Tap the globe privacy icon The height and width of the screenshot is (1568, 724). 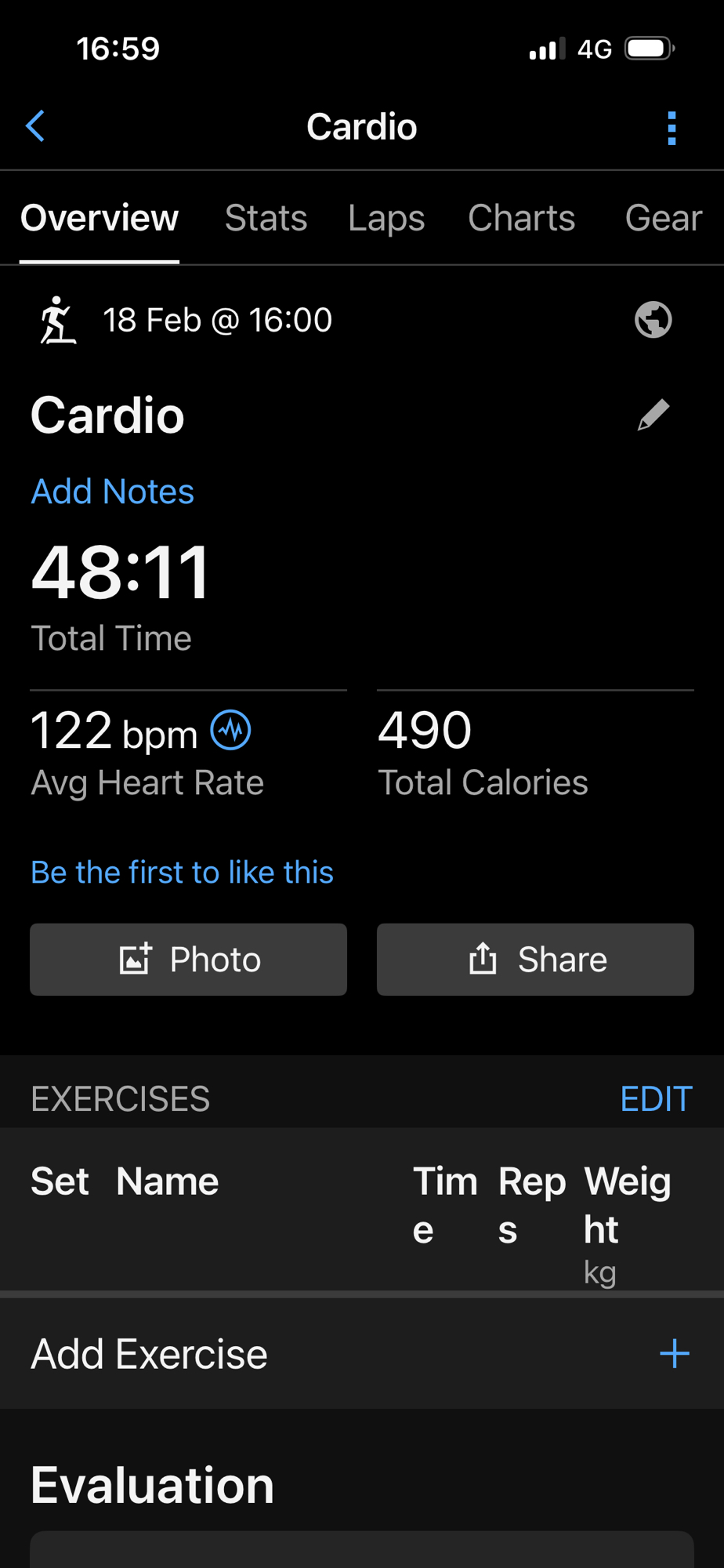click(653, 320)
